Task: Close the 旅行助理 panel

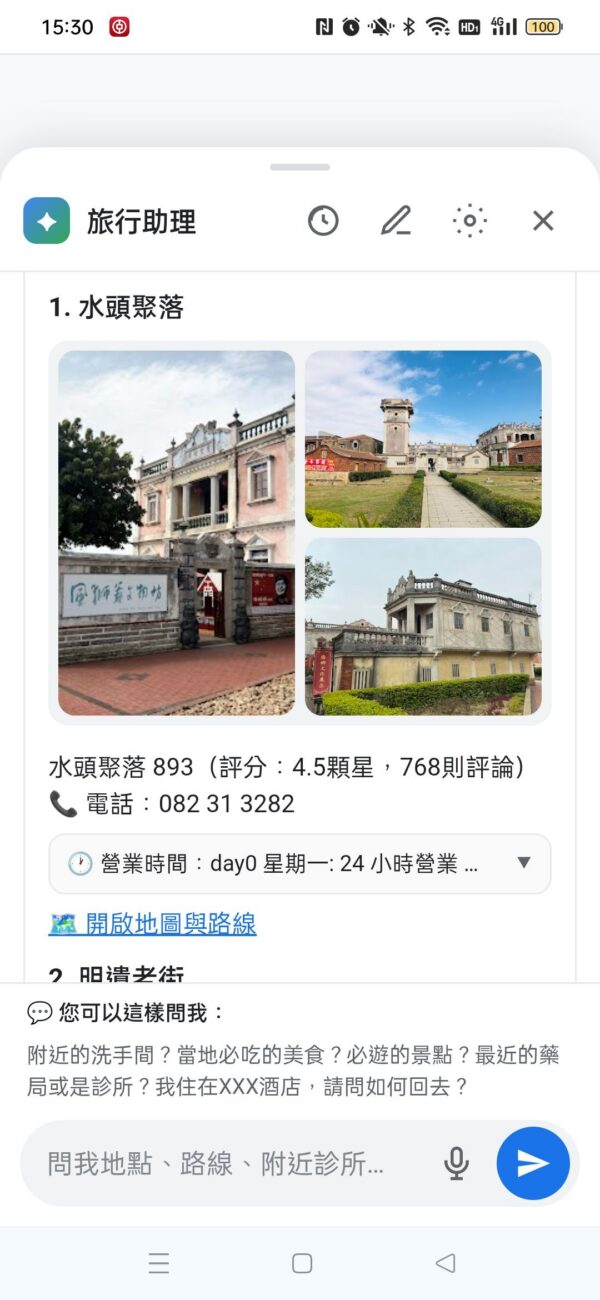Action: 543,221
